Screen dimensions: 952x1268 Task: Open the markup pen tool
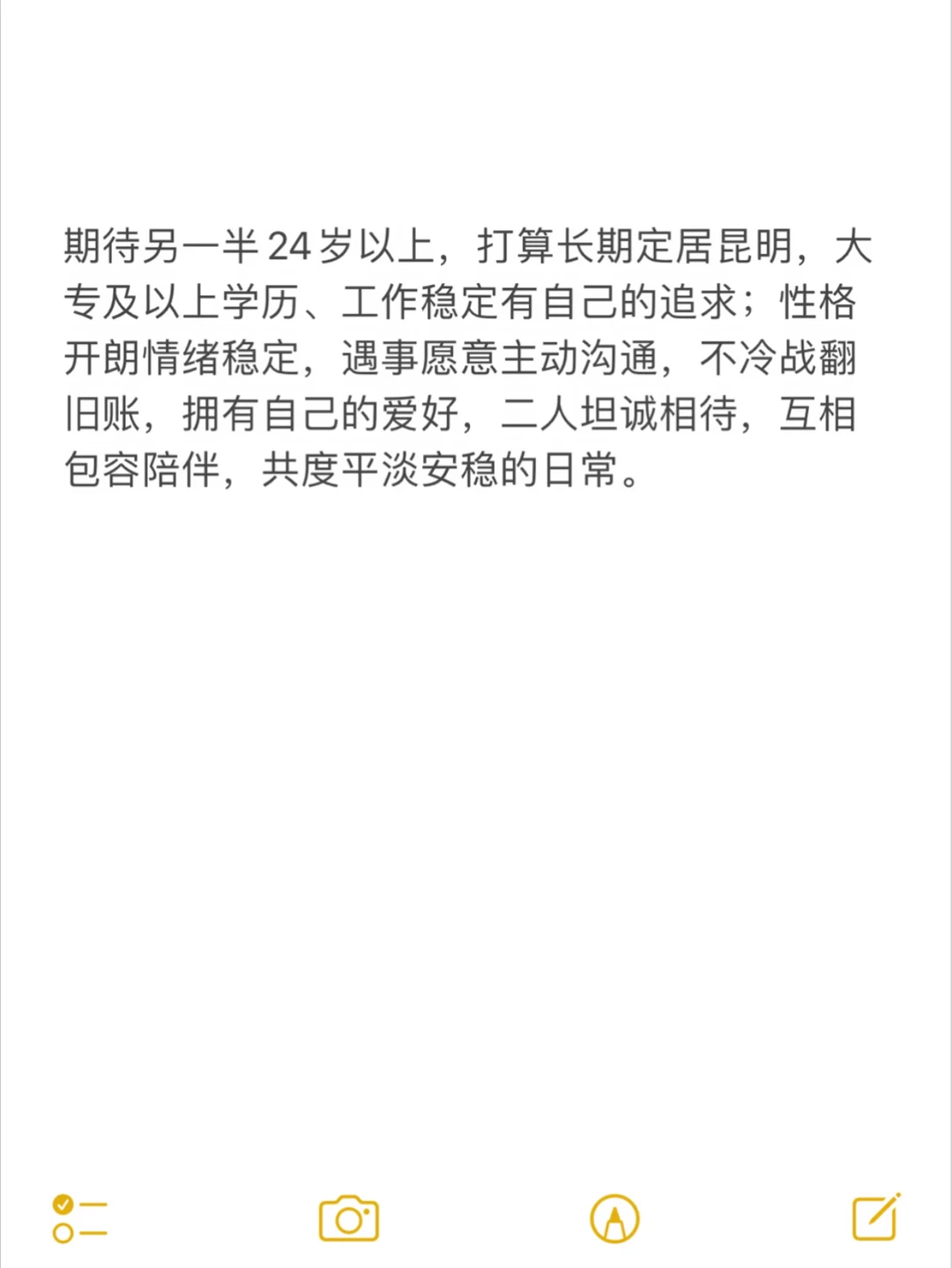[x=614, y=1219]
